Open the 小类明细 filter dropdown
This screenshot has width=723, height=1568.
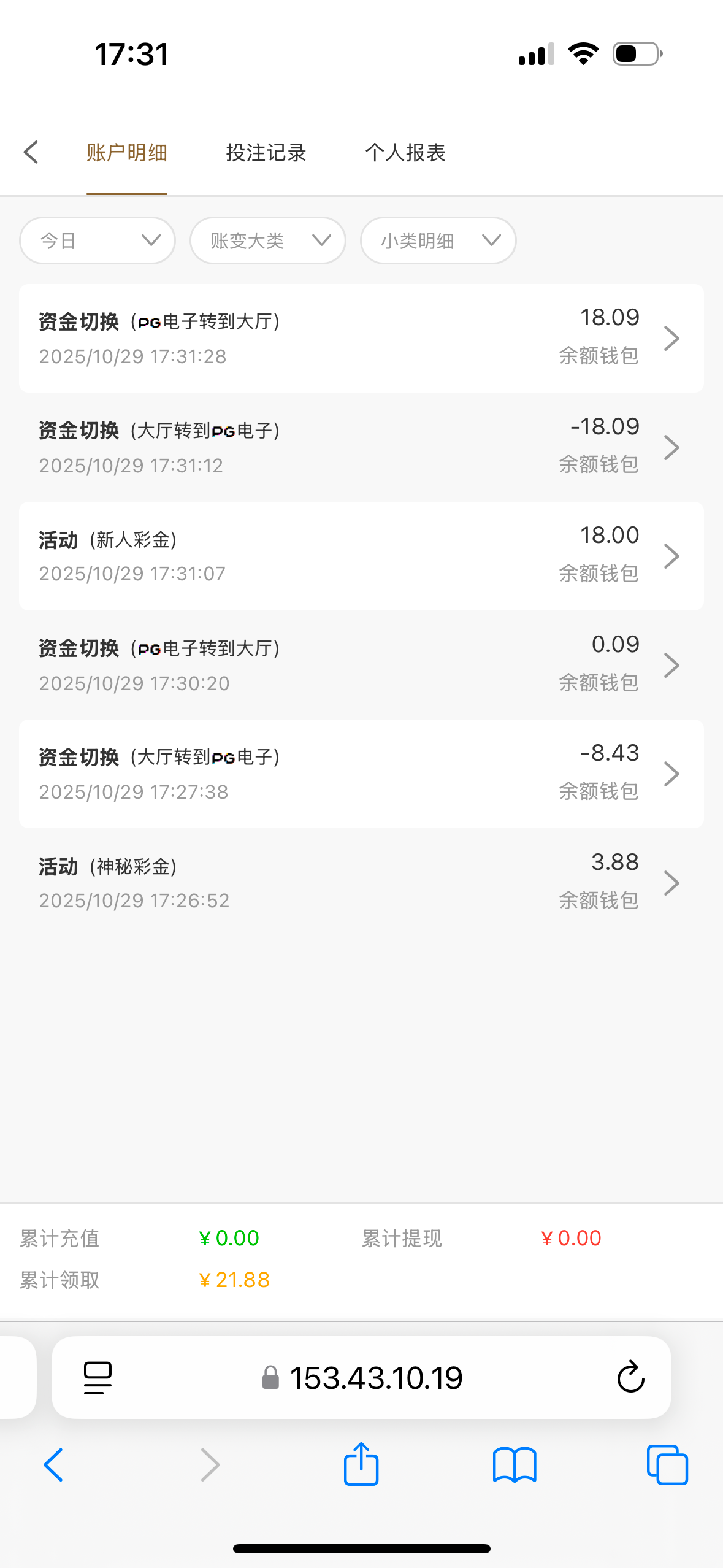(438, 240)
